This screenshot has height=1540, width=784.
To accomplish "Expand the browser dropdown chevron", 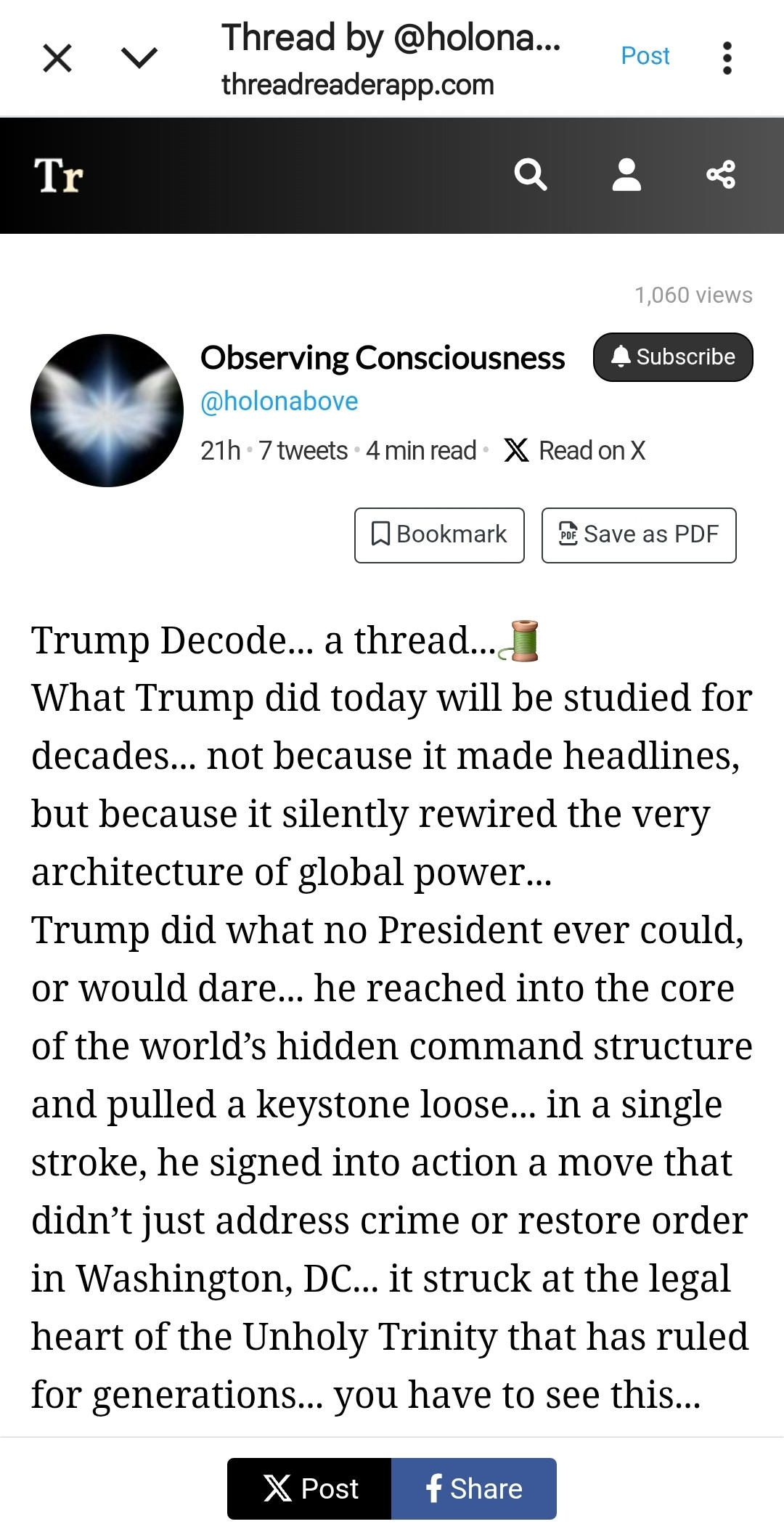I will pyautogui.click(x=139, y=58).
